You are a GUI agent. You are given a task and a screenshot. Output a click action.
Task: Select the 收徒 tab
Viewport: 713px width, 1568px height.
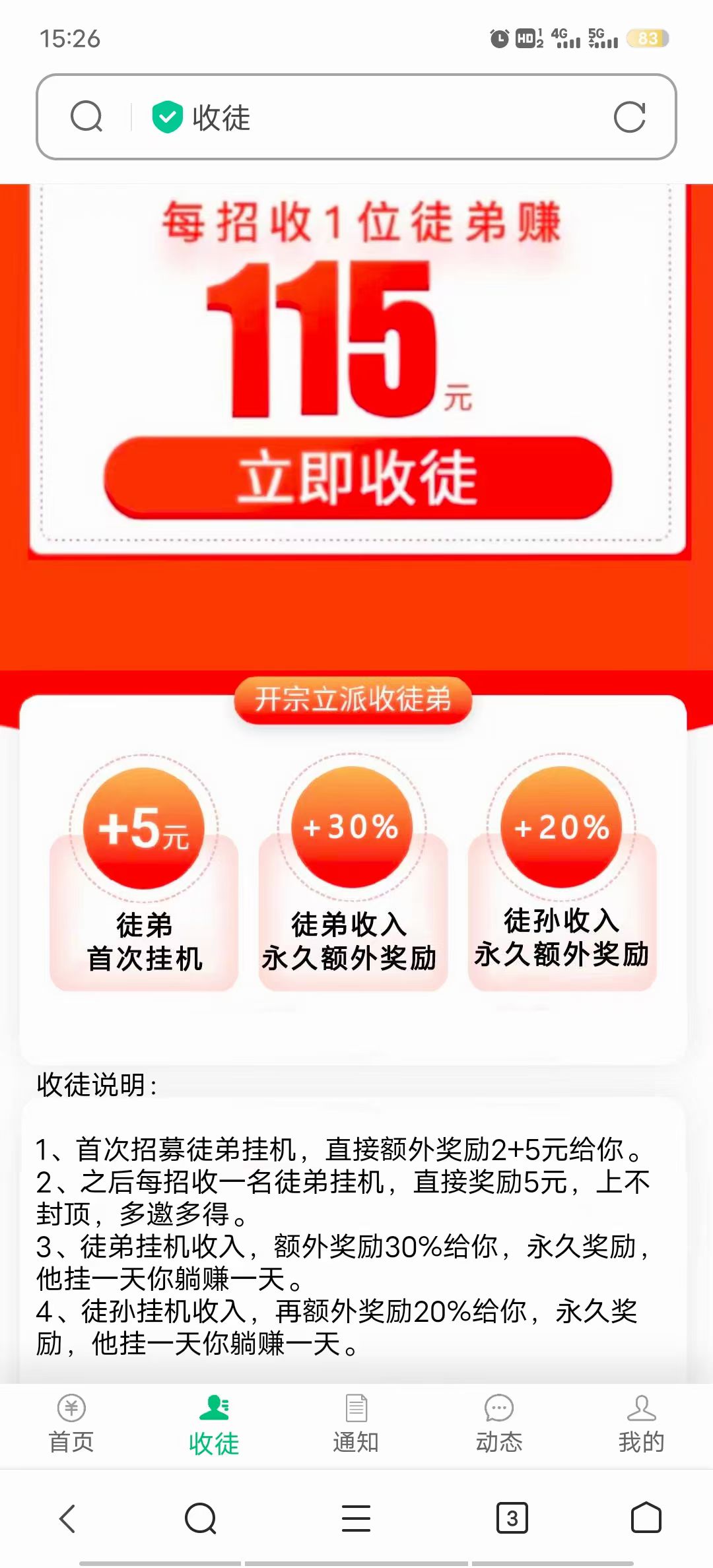pyautogui.click(x=214, y=1425)
